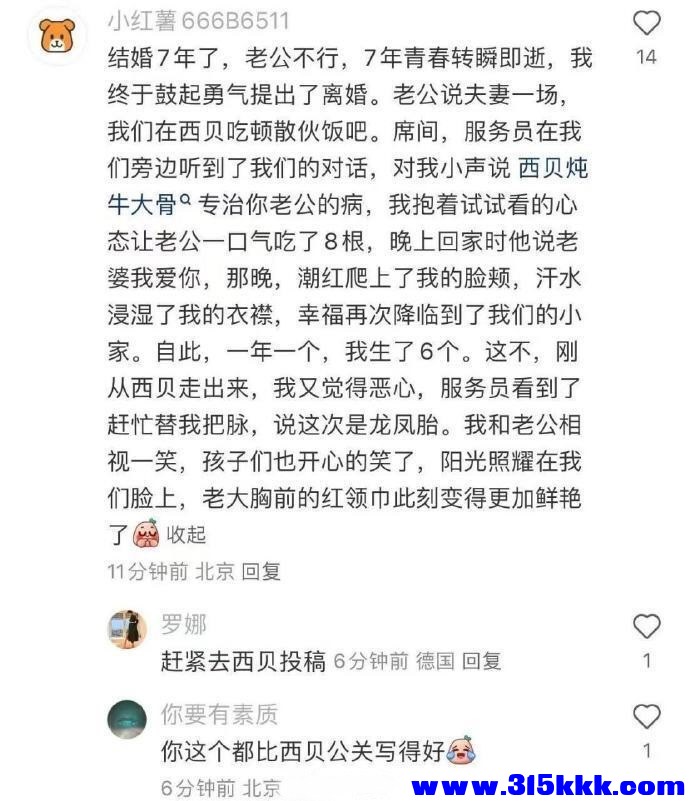The height and width of the screenshot is (801, 690).
Task: Like 罗娜's comment
Action: pos(647,627)
